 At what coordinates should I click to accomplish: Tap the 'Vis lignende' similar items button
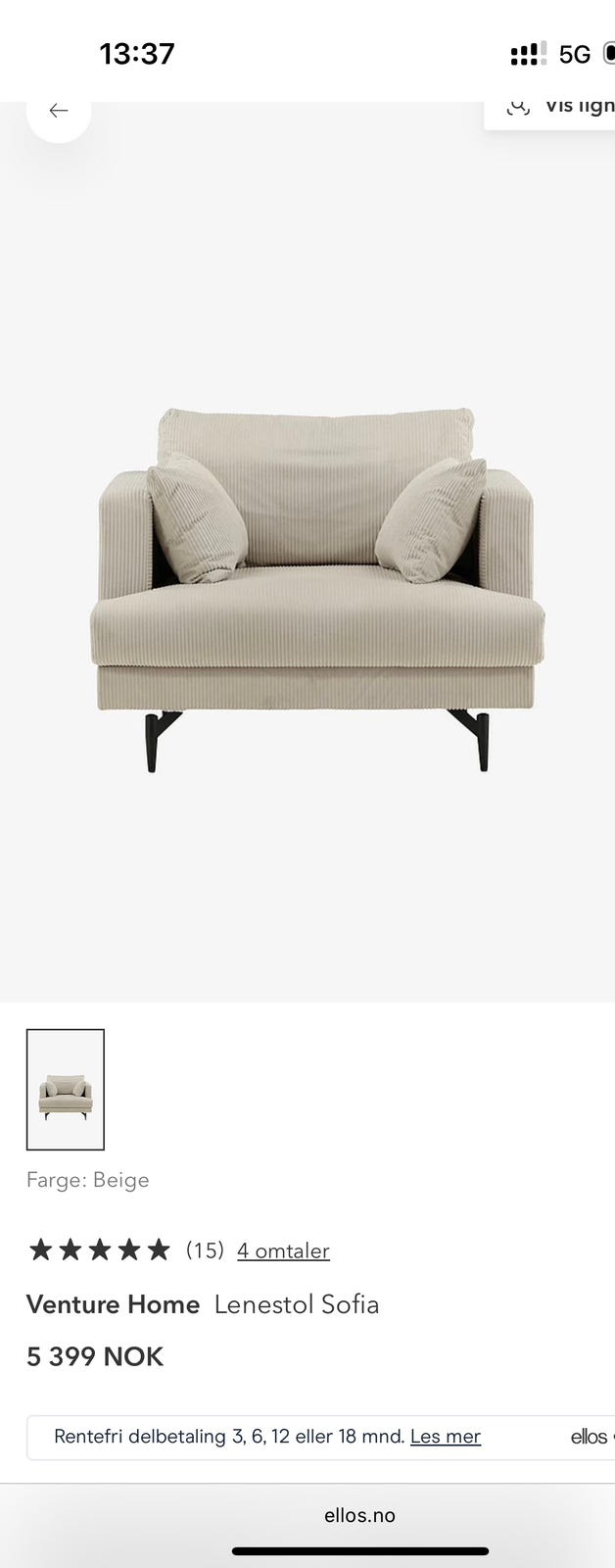(x=560, y=107)
